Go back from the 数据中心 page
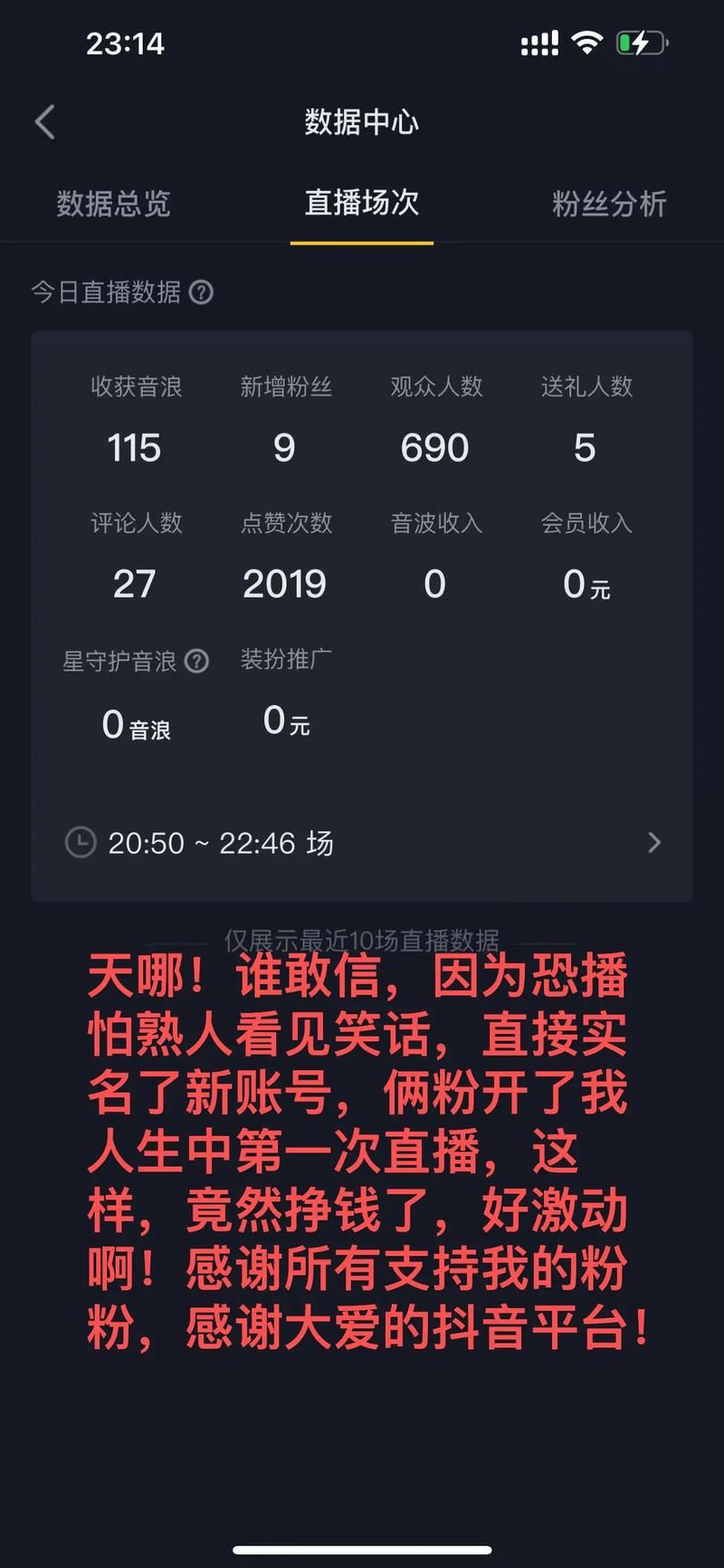The image size is (724, 1568). click(x=45, y=122)
